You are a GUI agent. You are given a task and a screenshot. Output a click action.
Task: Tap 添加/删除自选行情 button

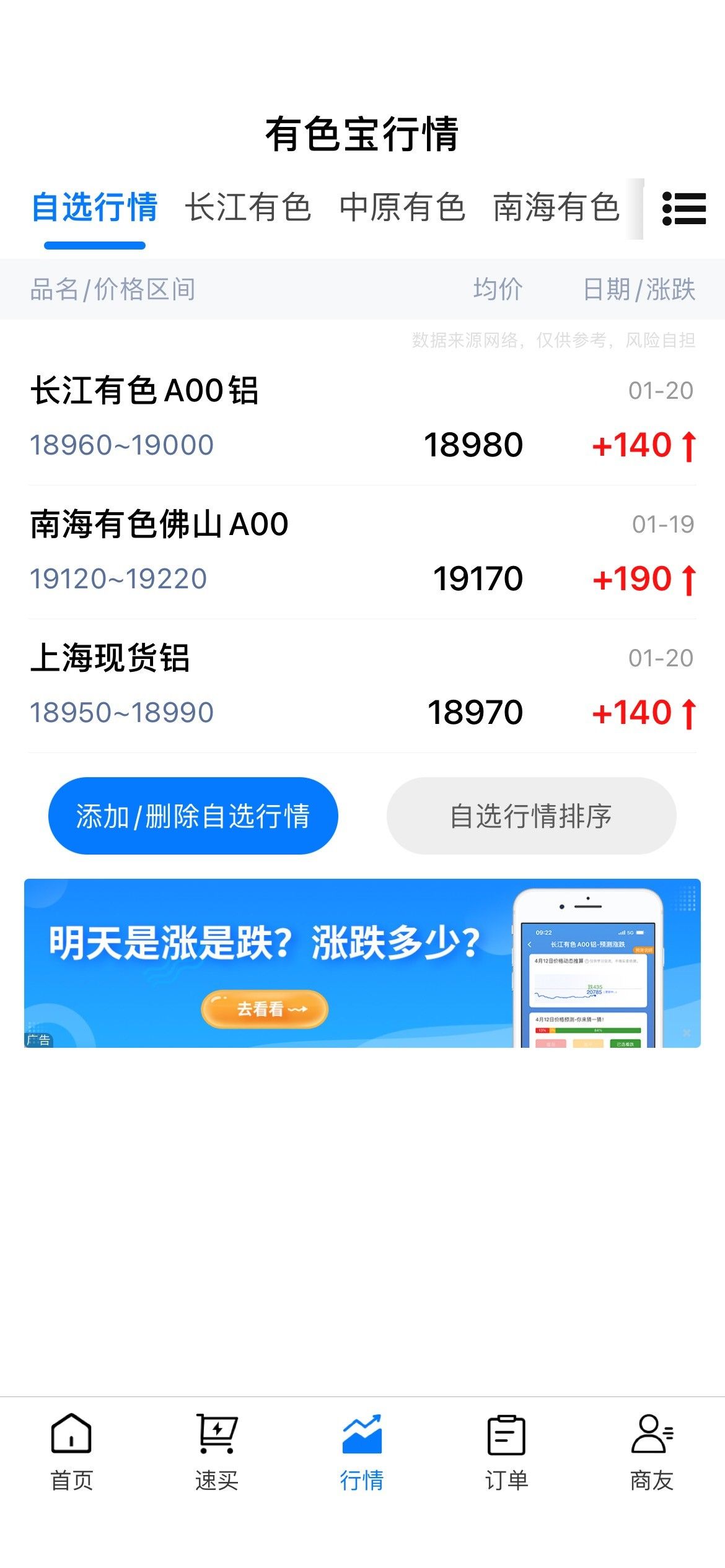[193, 816]
